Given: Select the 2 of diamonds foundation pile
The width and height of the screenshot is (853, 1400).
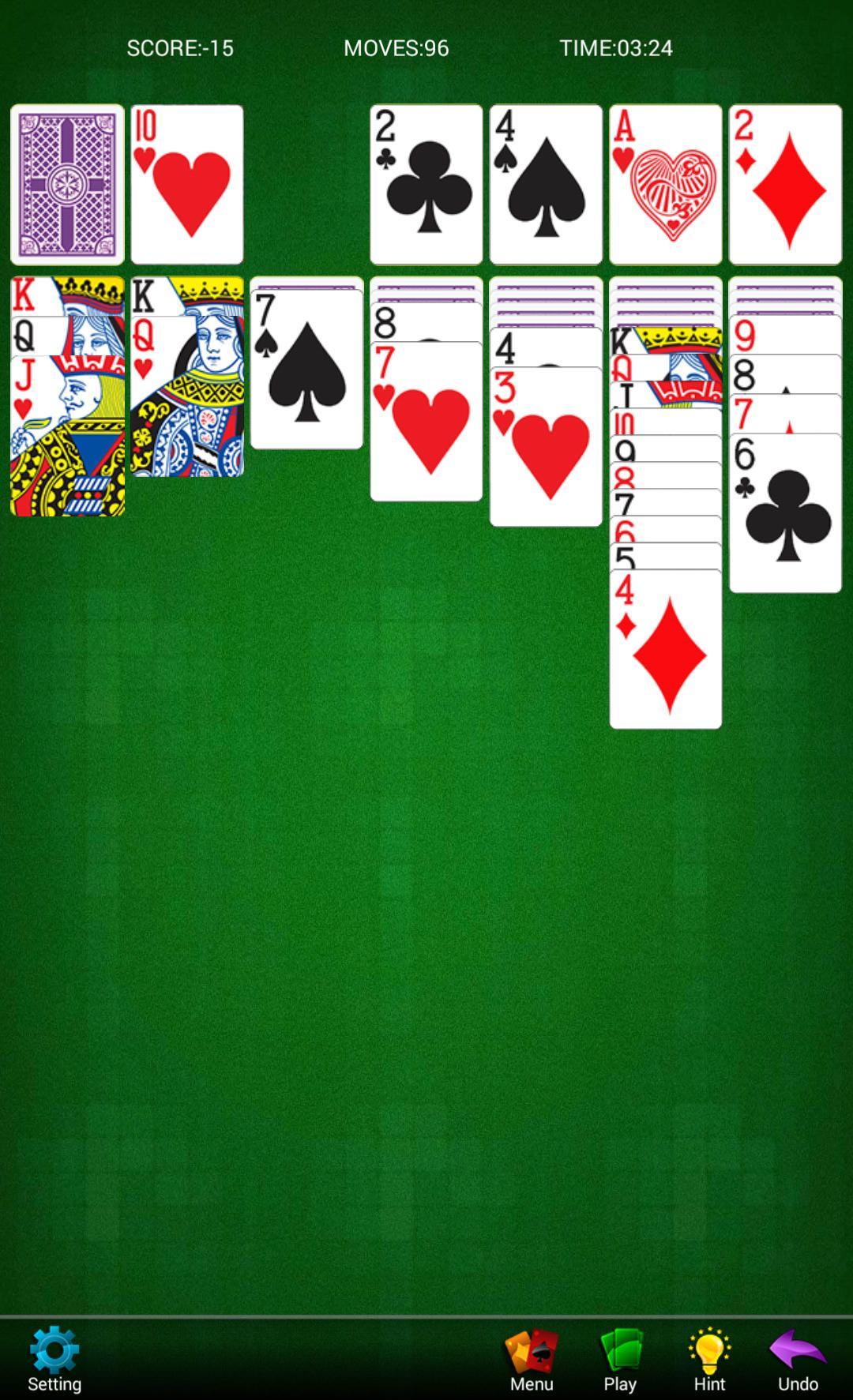Looking at the screenshot, I should coord(785,184).
